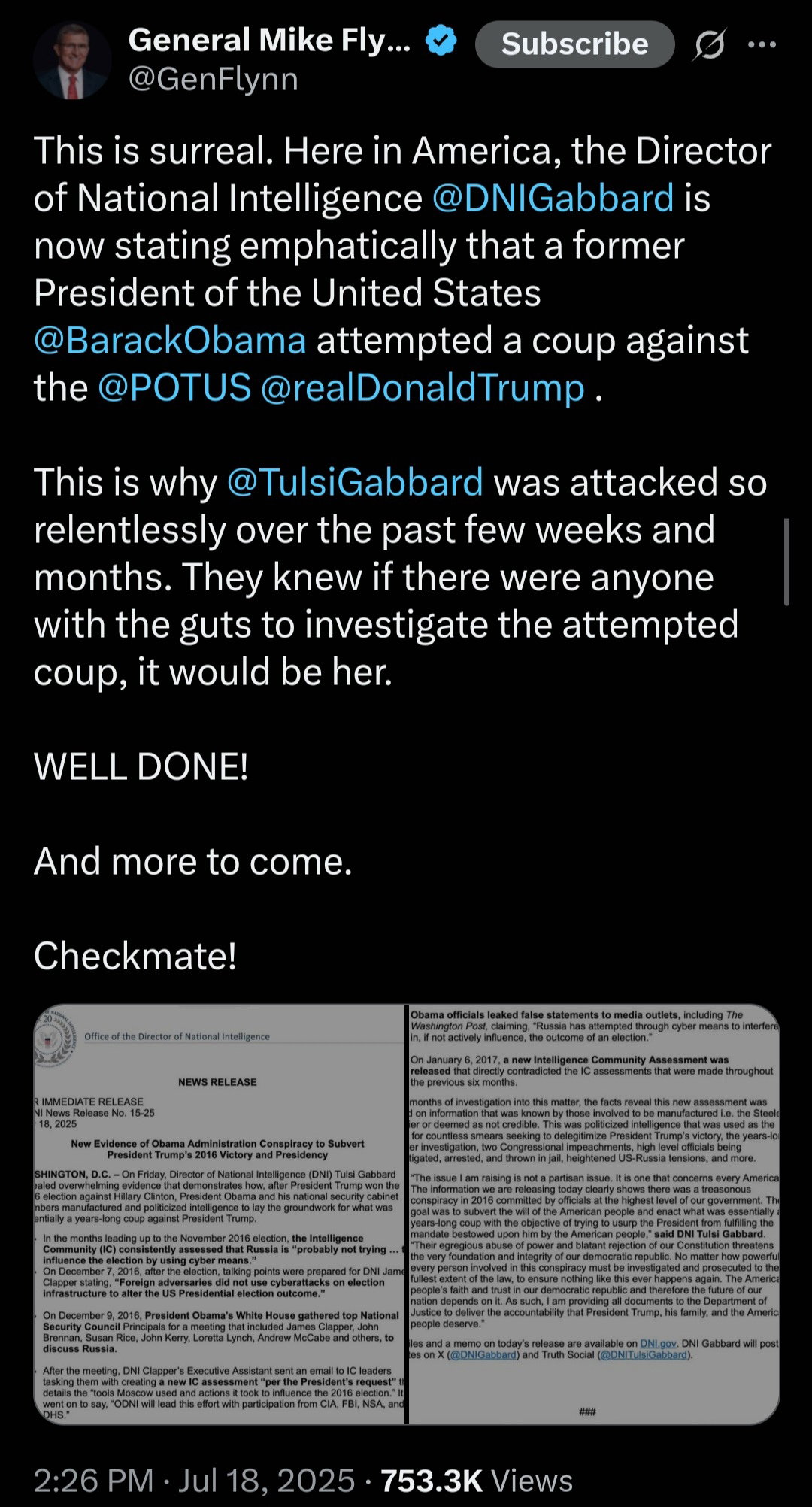812x1507 pixels.
Task: Tap the Subscribe button
Action: pyautogui.click(x=574, y=44)
